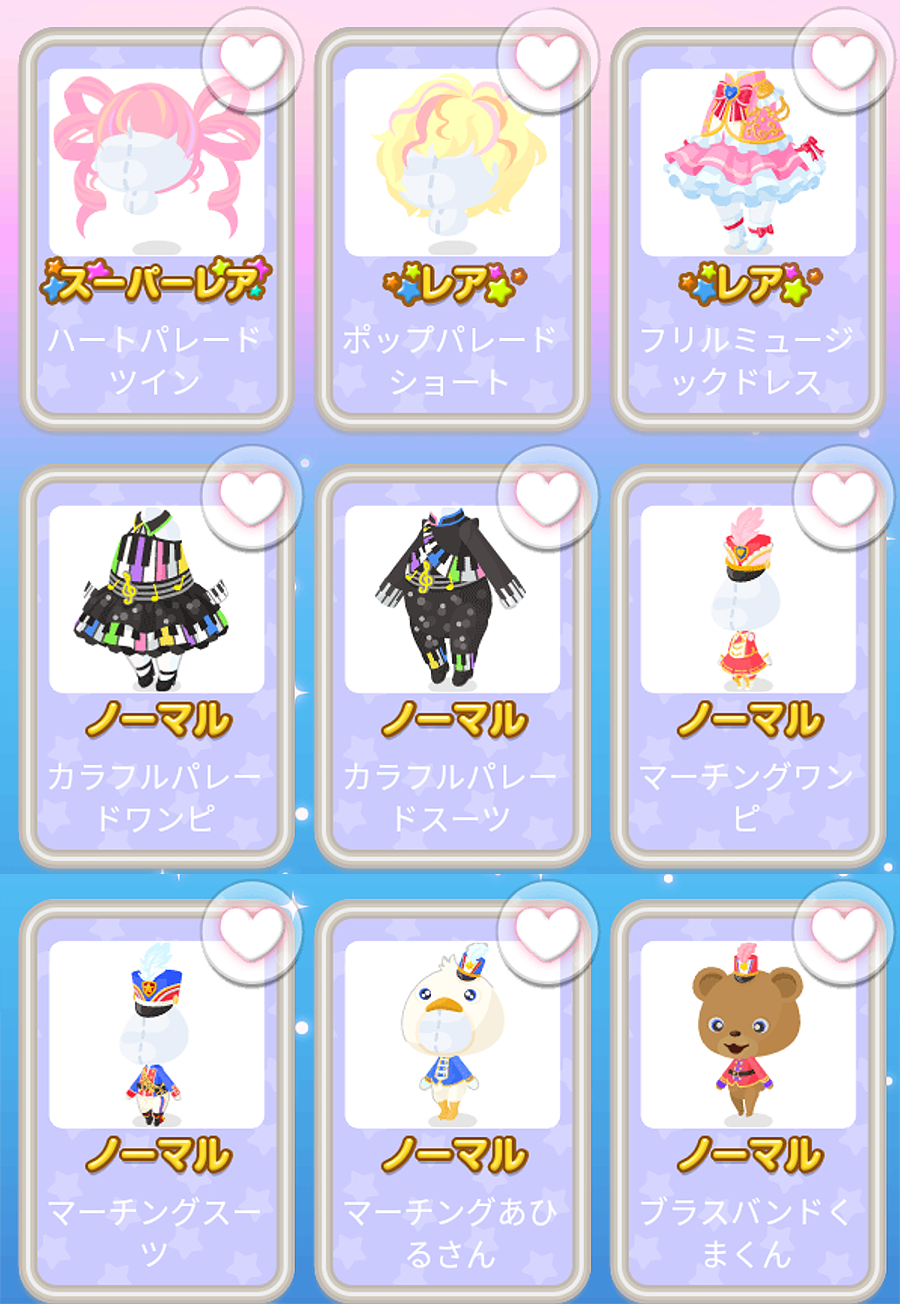Add ブラスバンドくまくん to favorites
Image resolution: width=900 pixels, height=1304 pixels.
(x=842, y=931)
